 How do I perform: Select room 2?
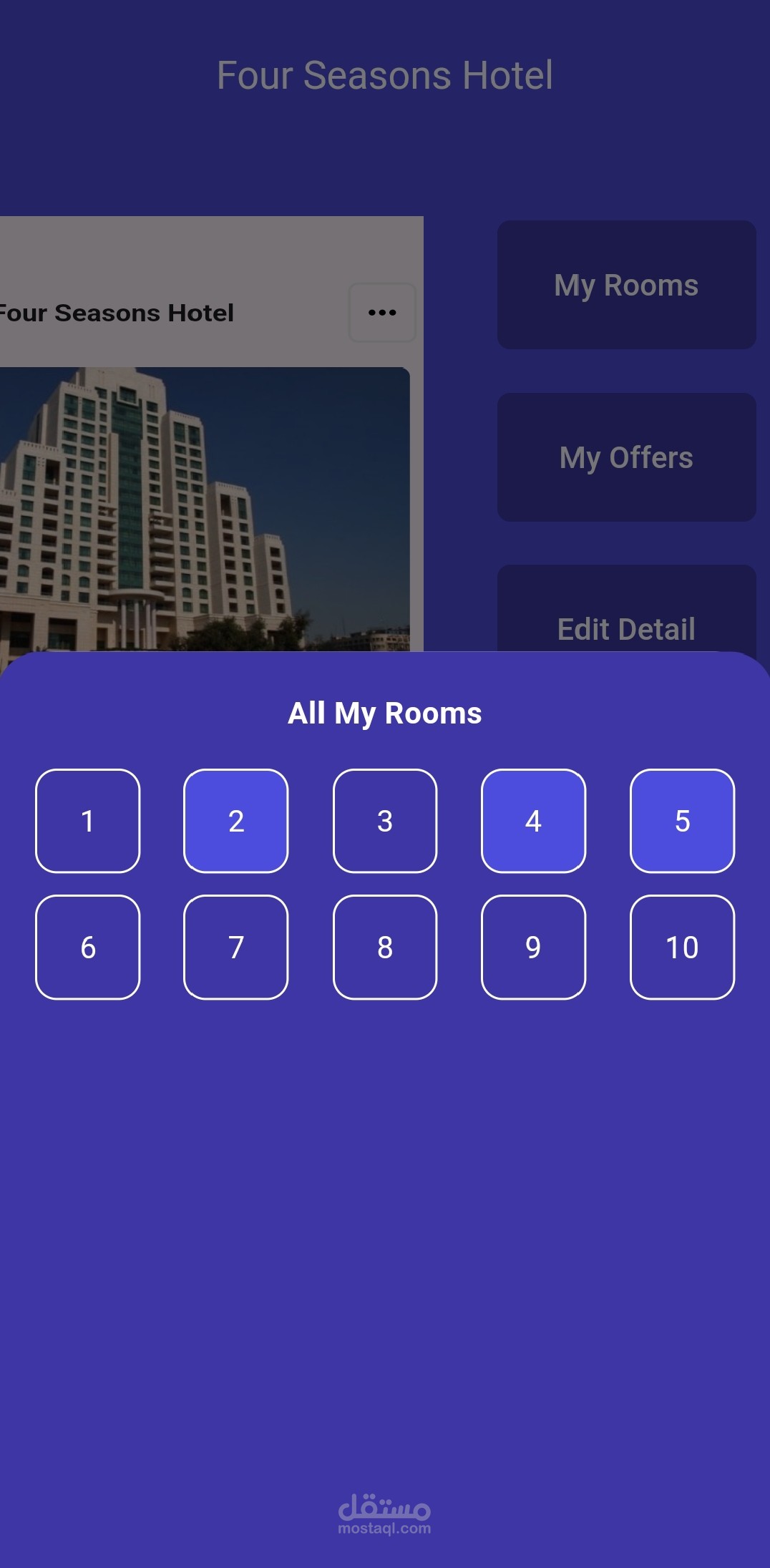point(236,821)
